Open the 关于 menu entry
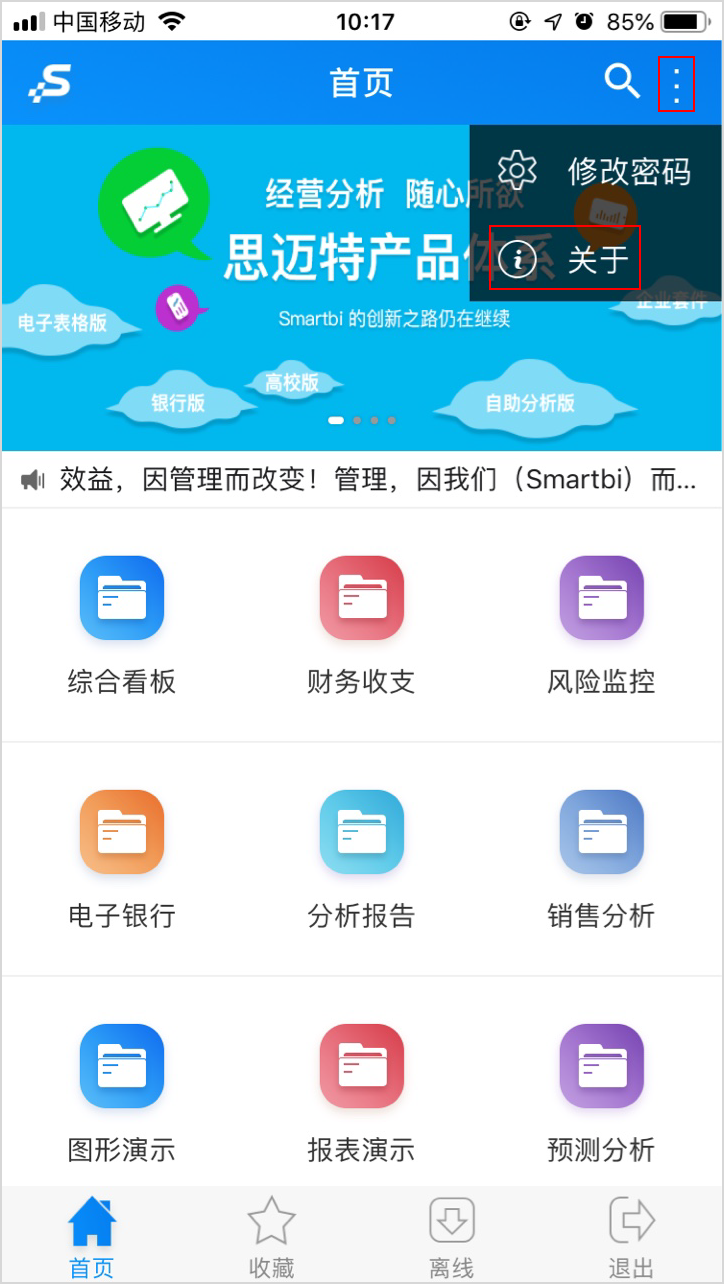This screenshot has height=1284, width=724. (565, 259)
